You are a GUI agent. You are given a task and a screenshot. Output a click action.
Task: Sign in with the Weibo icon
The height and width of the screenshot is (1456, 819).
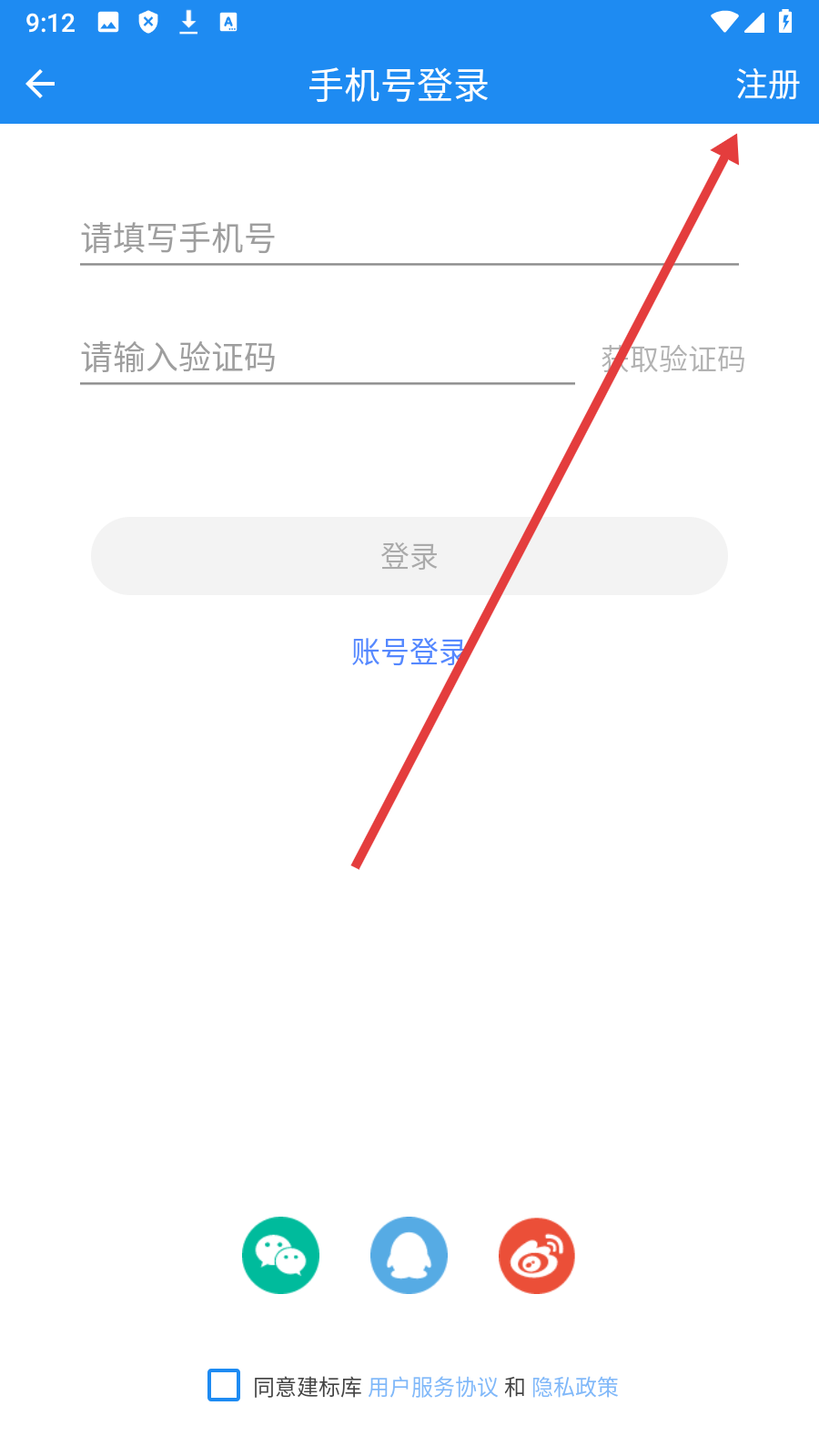point(537,1255)
